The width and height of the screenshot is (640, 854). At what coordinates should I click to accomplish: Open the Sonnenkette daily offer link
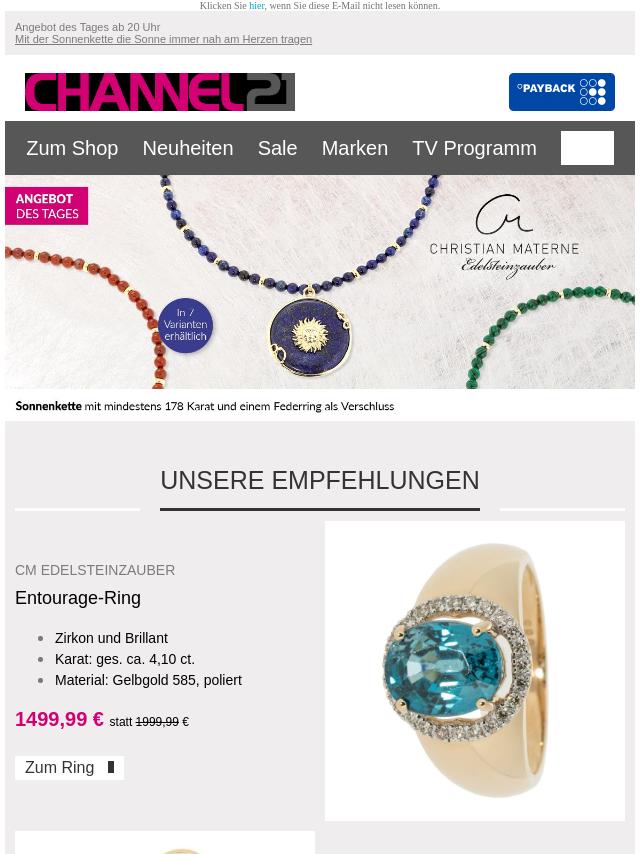pyautogui.click(x=163, y=40)
